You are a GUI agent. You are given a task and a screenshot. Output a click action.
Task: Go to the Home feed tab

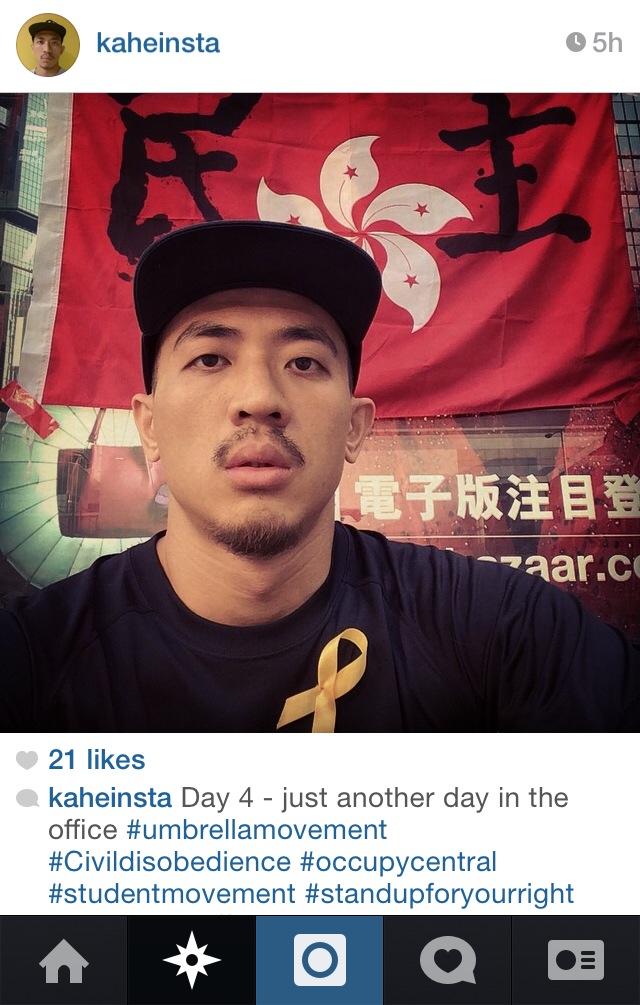(x=64, y=960)
